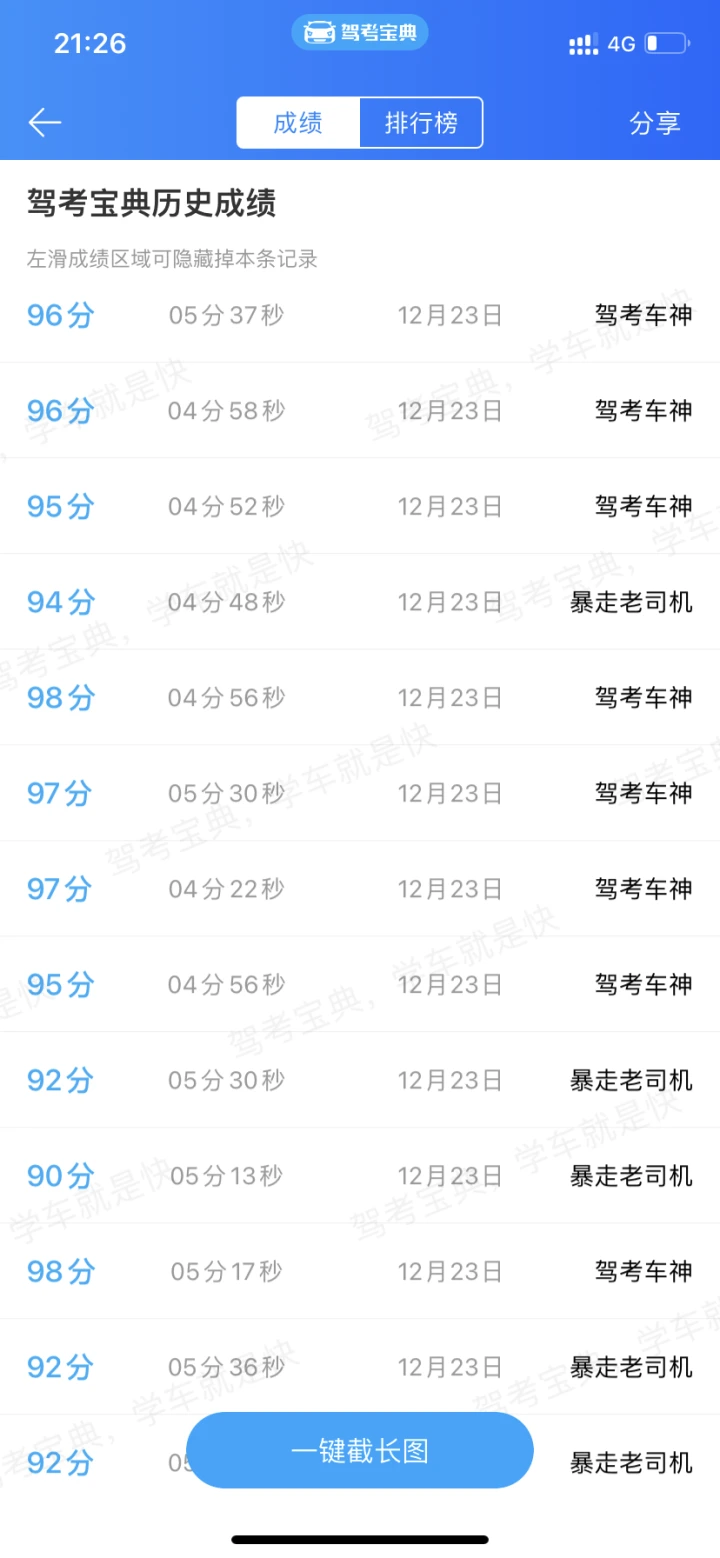720x1558 pixels.
Task: Go back using the top-left arrow
Action: click(45, 123)
